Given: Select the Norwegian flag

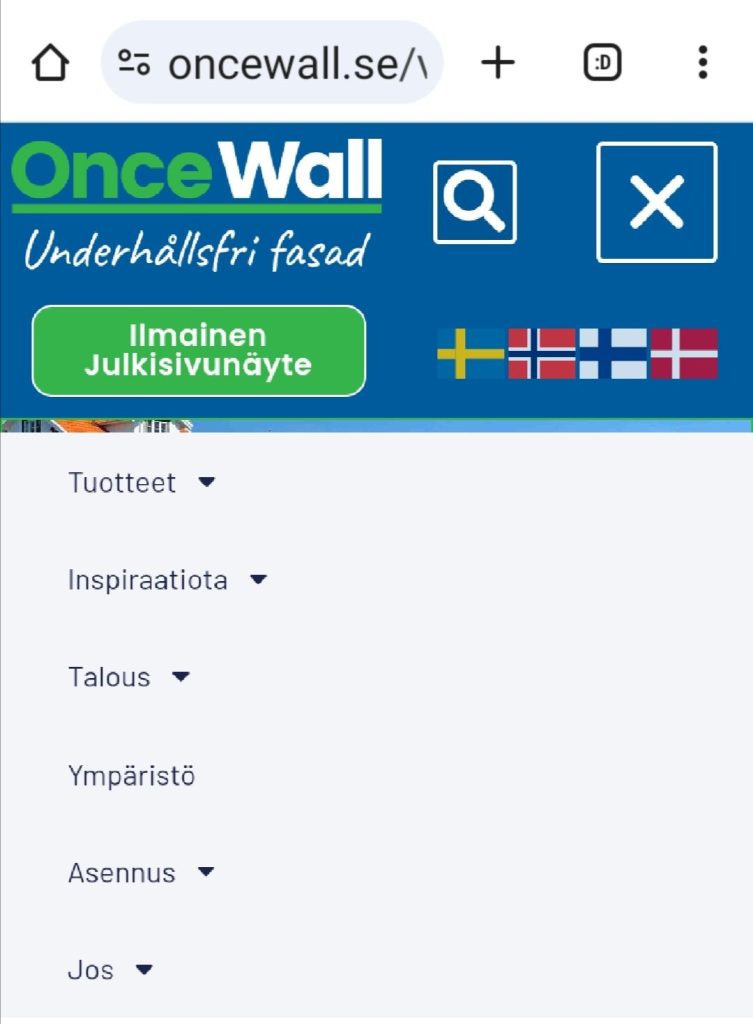Looking at the screenshot, I should tap(541, 353).
